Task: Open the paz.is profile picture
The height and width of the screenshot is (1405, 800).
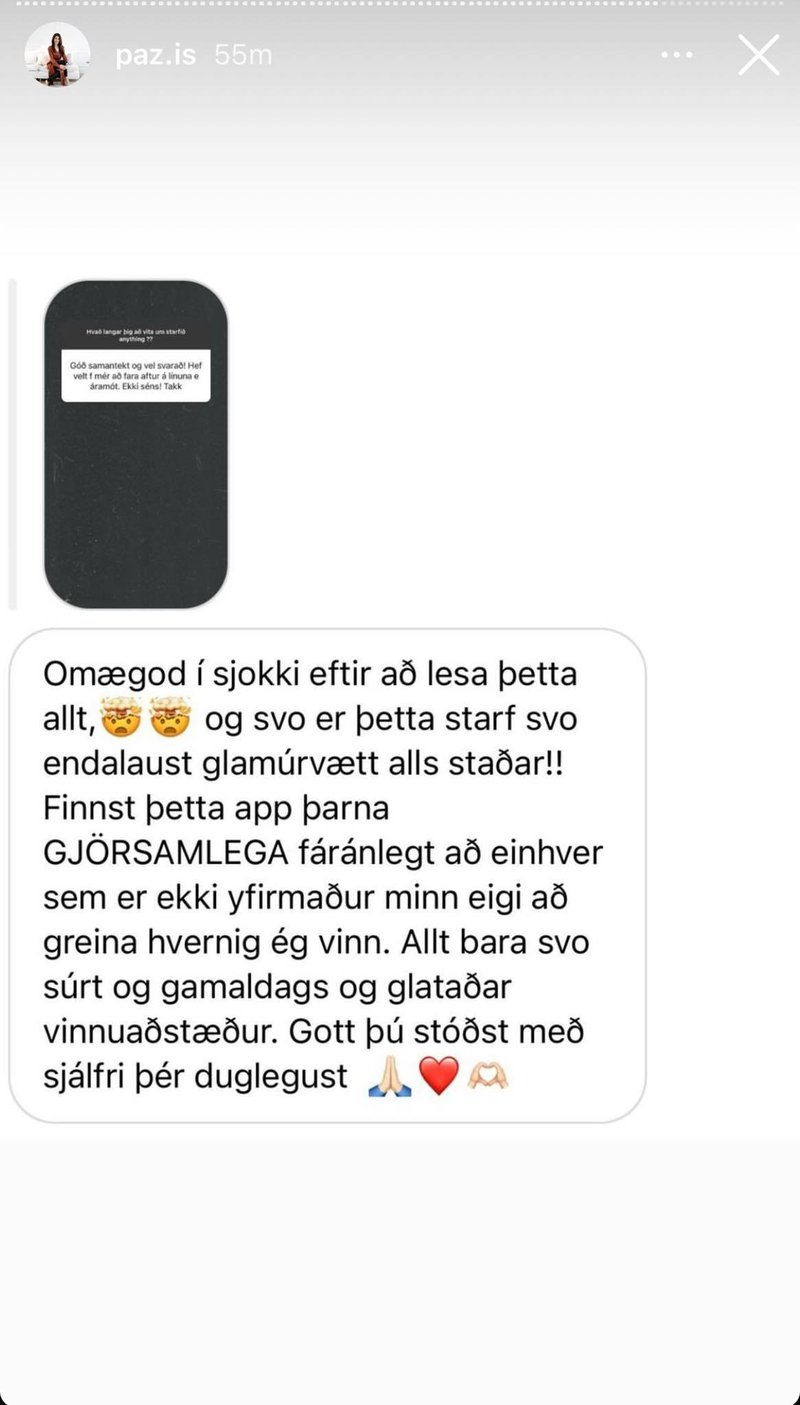Action: tap(57, 54)
